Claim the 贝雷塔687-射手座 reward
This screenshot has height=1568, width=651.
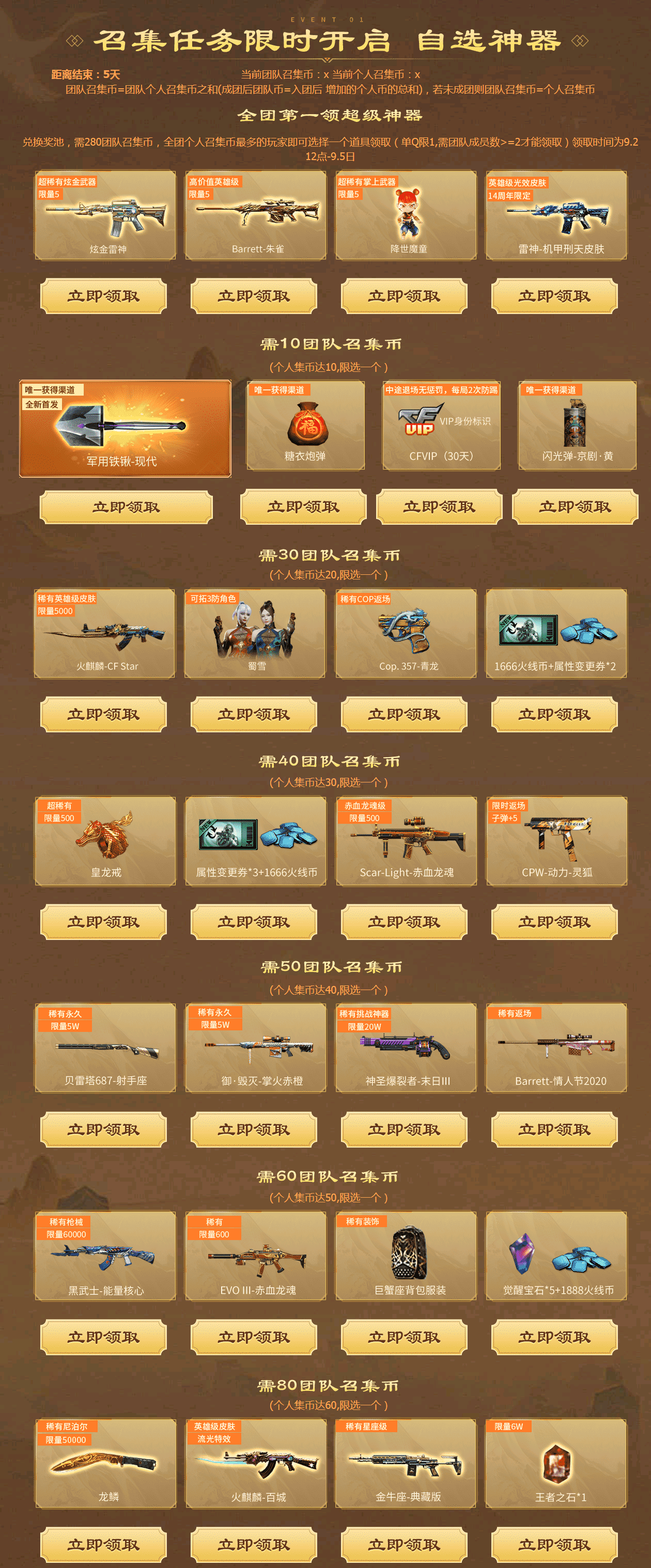tap(103, 1129)
